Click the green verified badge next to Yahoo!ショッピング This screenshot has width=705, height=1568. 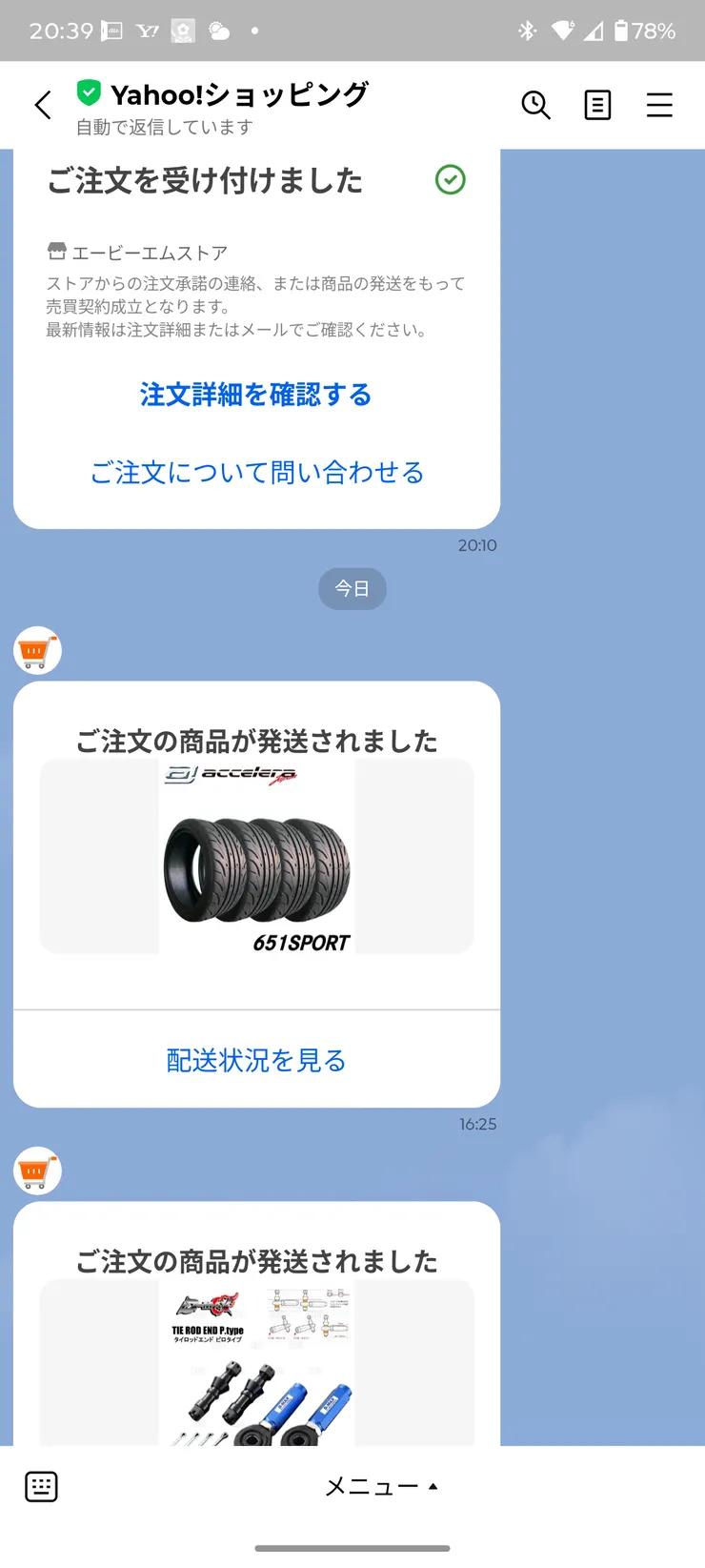tap(89, 92)
